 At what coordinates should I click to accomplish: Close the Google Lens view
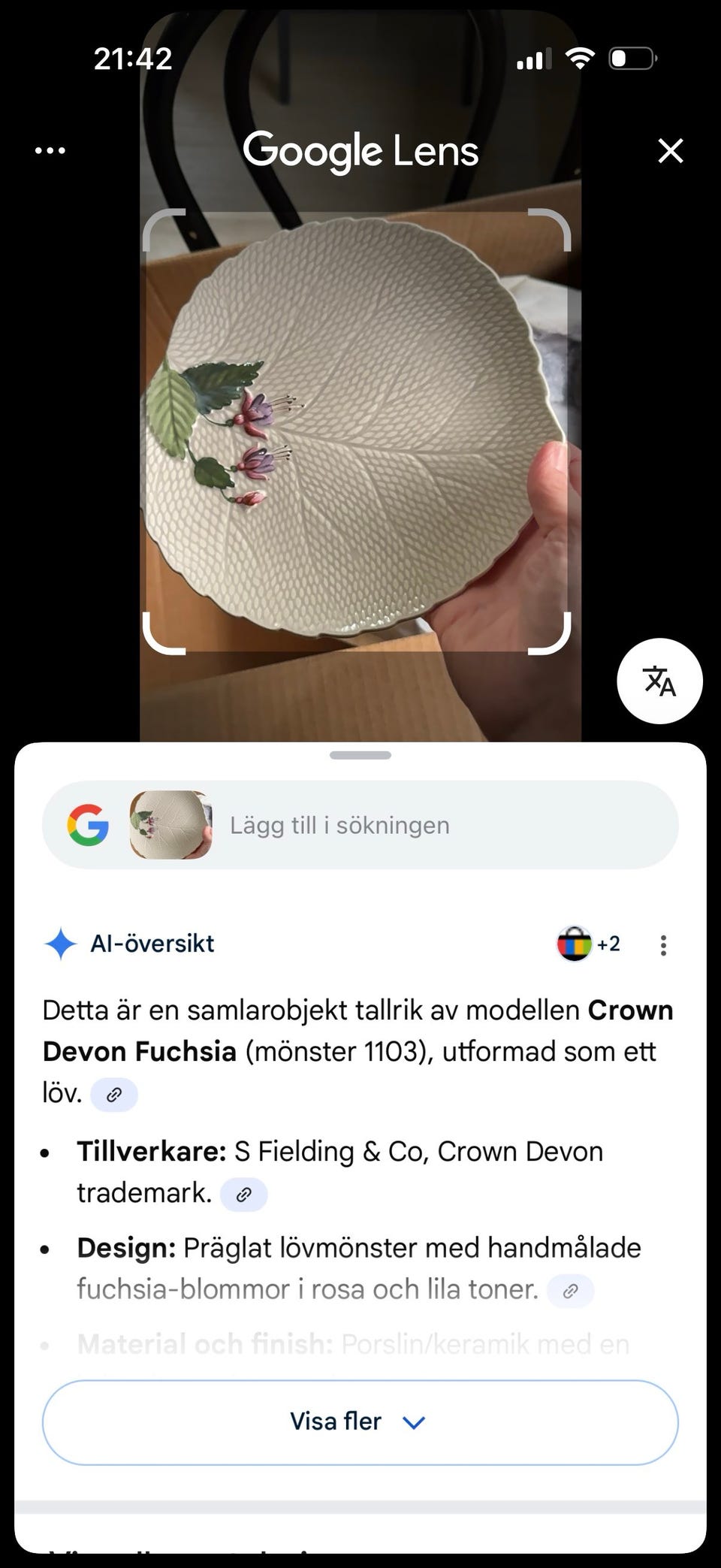(671, 150)
